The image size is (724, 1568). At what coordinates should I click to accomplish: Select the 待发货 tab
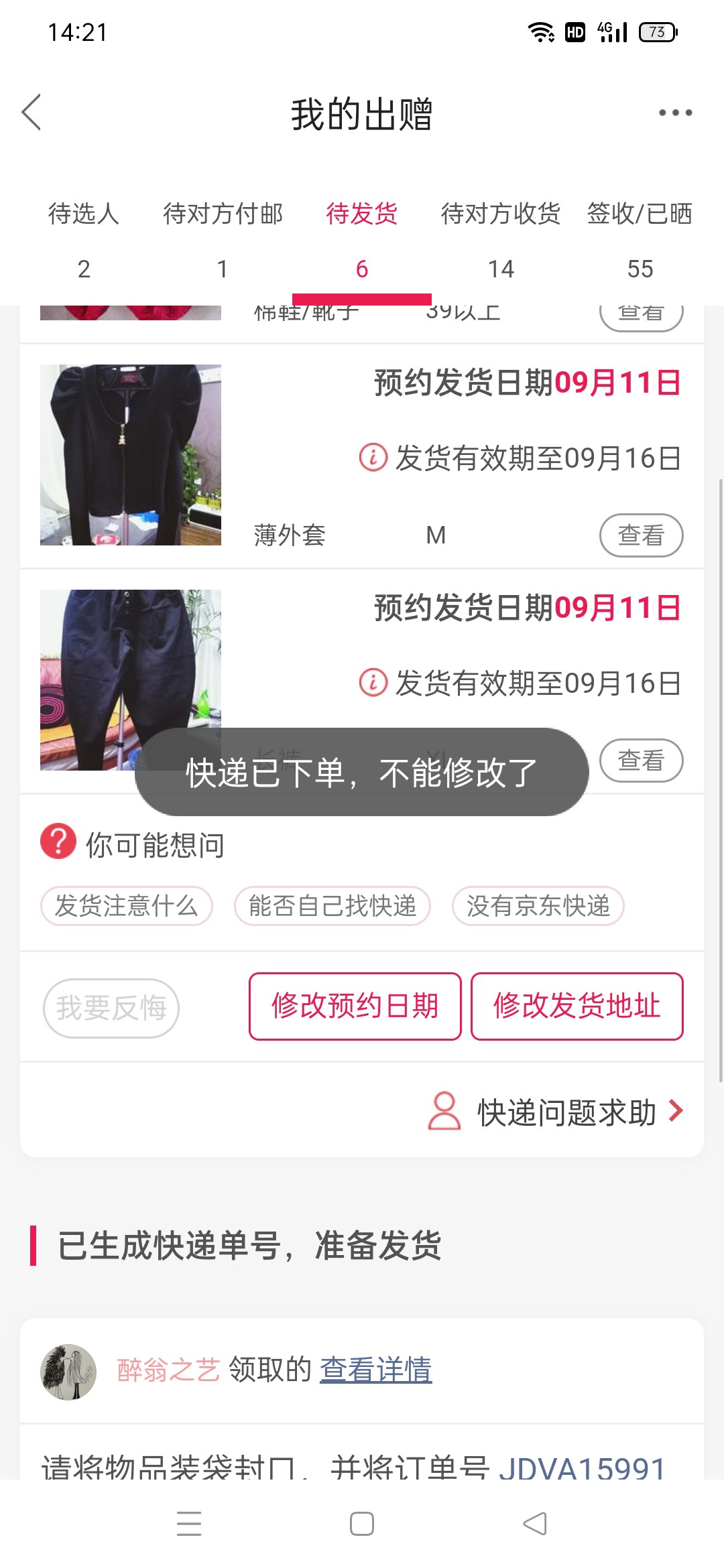pos(362,240)
